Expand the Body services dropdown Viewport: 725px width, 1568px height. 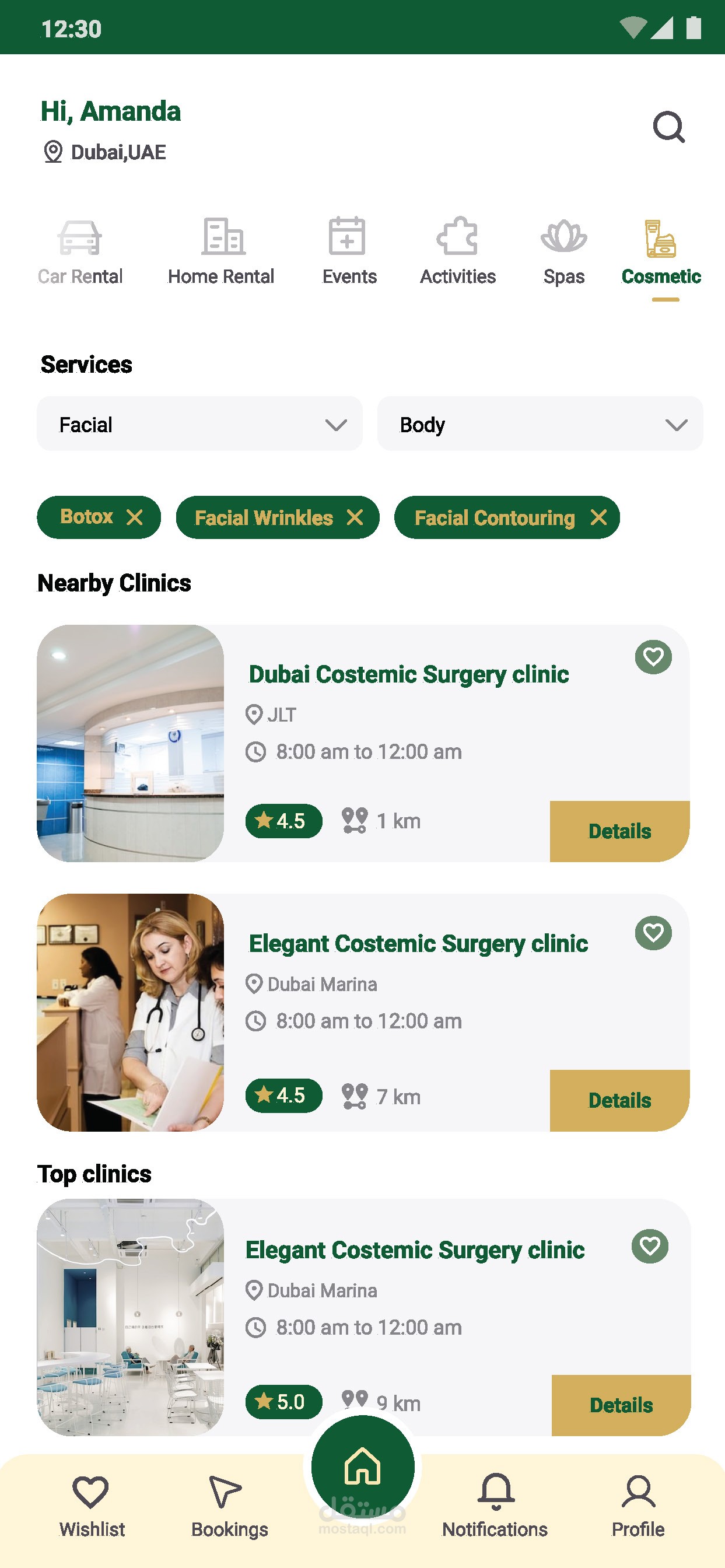click(540, 424)
